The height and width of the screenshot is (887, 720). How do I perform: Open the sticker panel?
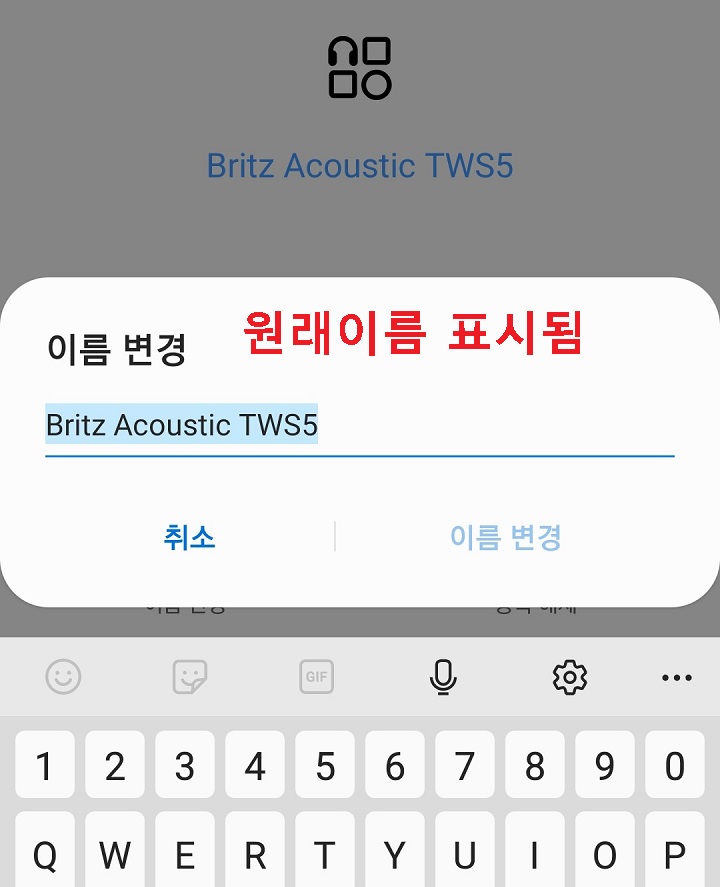[x=190, y=677]
